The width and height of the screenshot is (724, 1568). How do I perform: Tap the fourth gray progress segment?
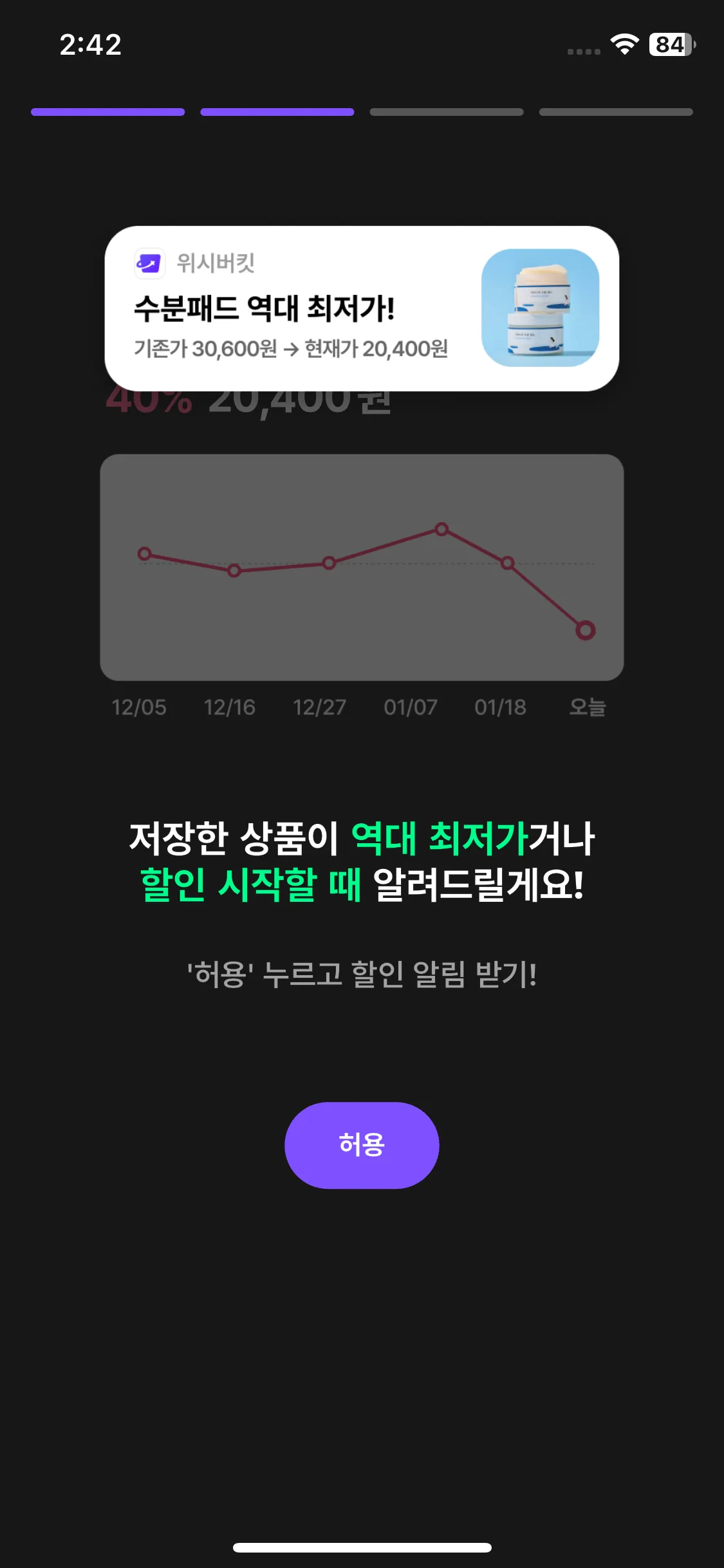(x=615, y=111)
